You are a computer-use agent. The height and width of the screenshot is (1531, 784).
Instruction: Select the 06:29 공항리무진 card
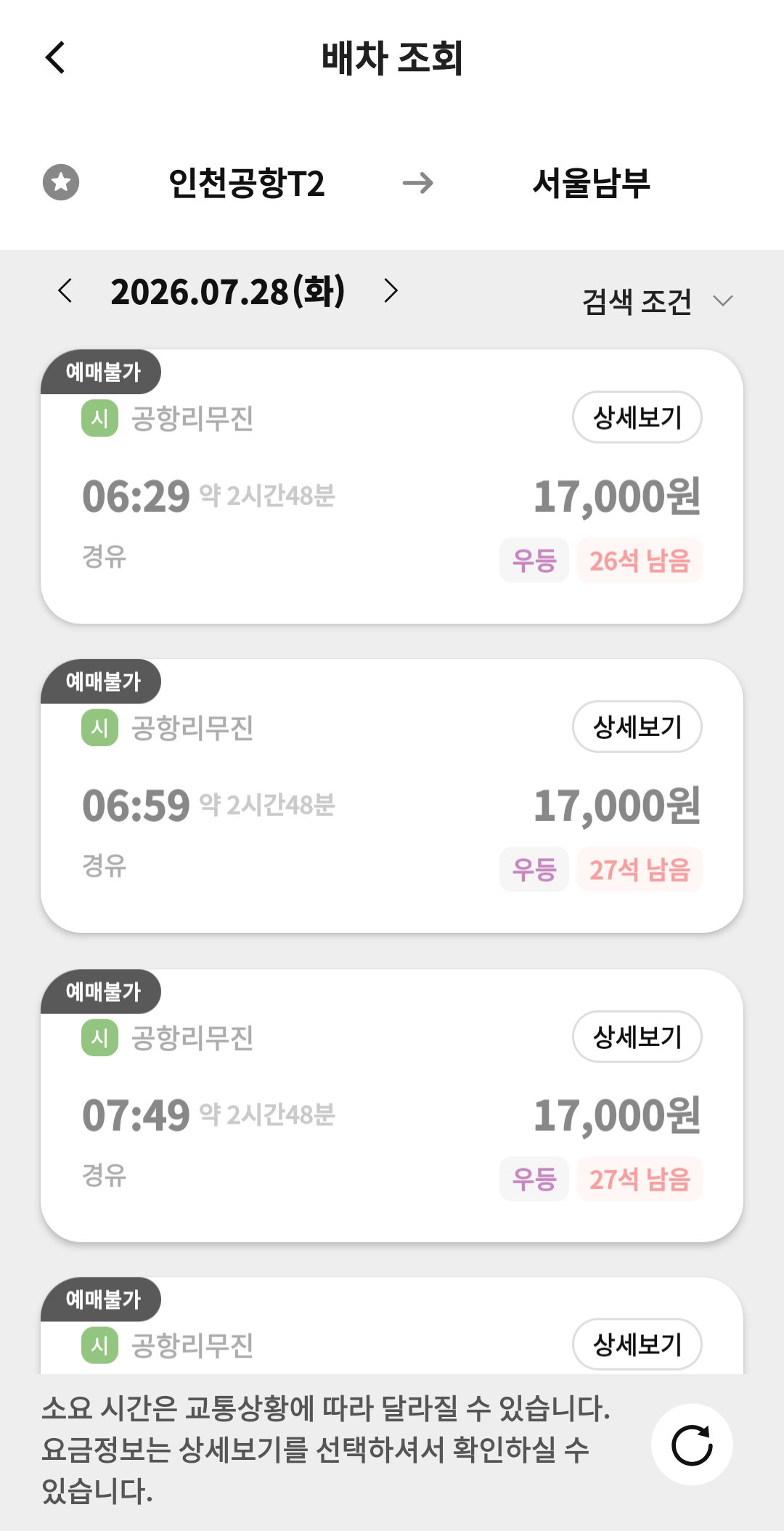pos(392,486)
